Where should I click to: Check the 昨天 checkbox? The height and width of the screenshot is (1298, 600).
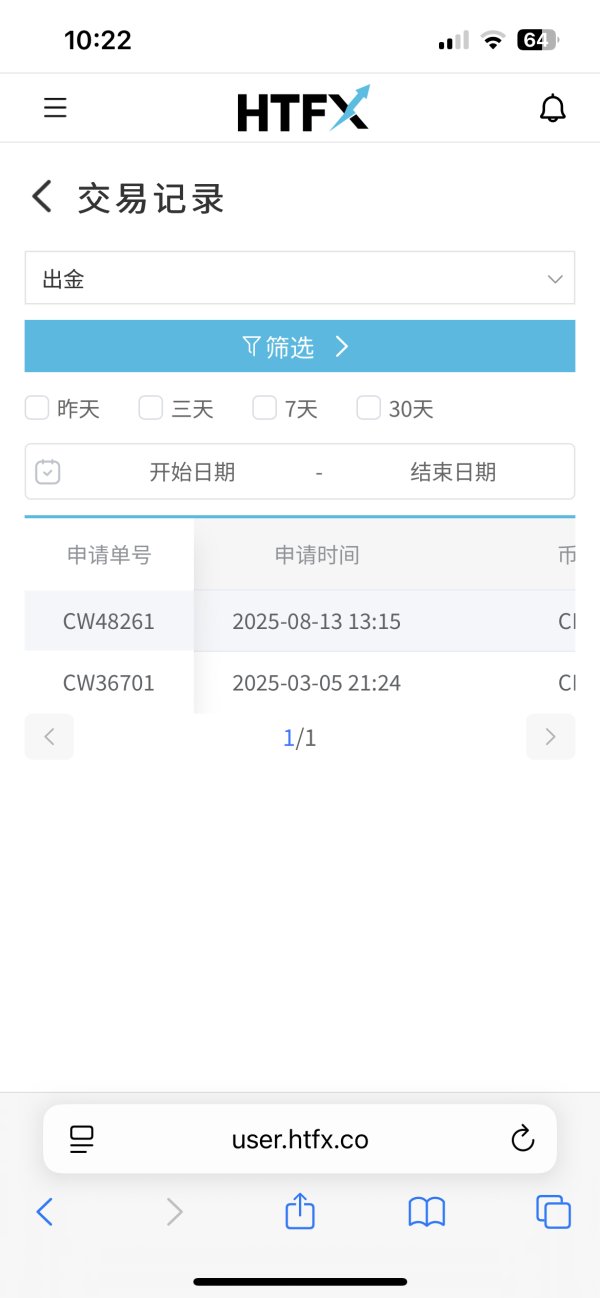37,408
